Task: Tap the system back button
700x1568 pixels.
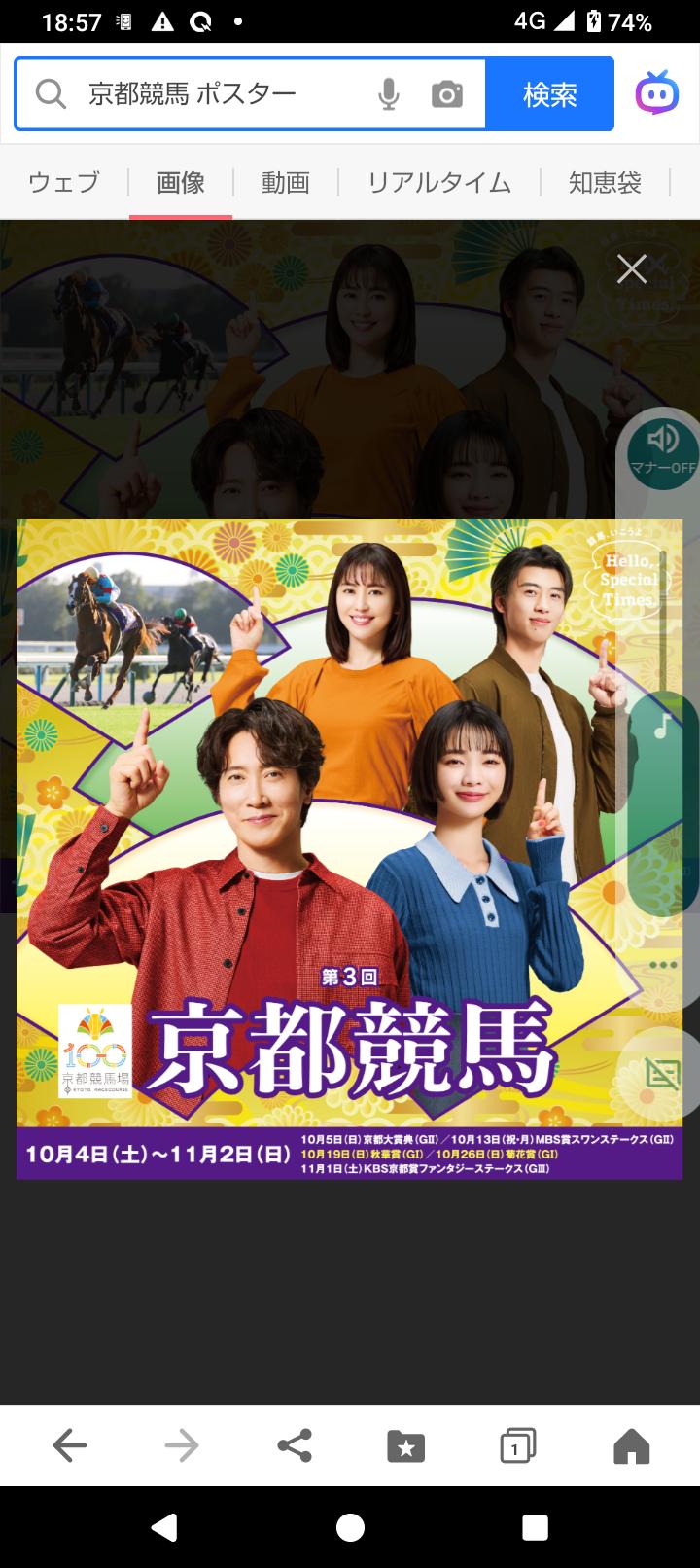Action: coord(165,1528)
